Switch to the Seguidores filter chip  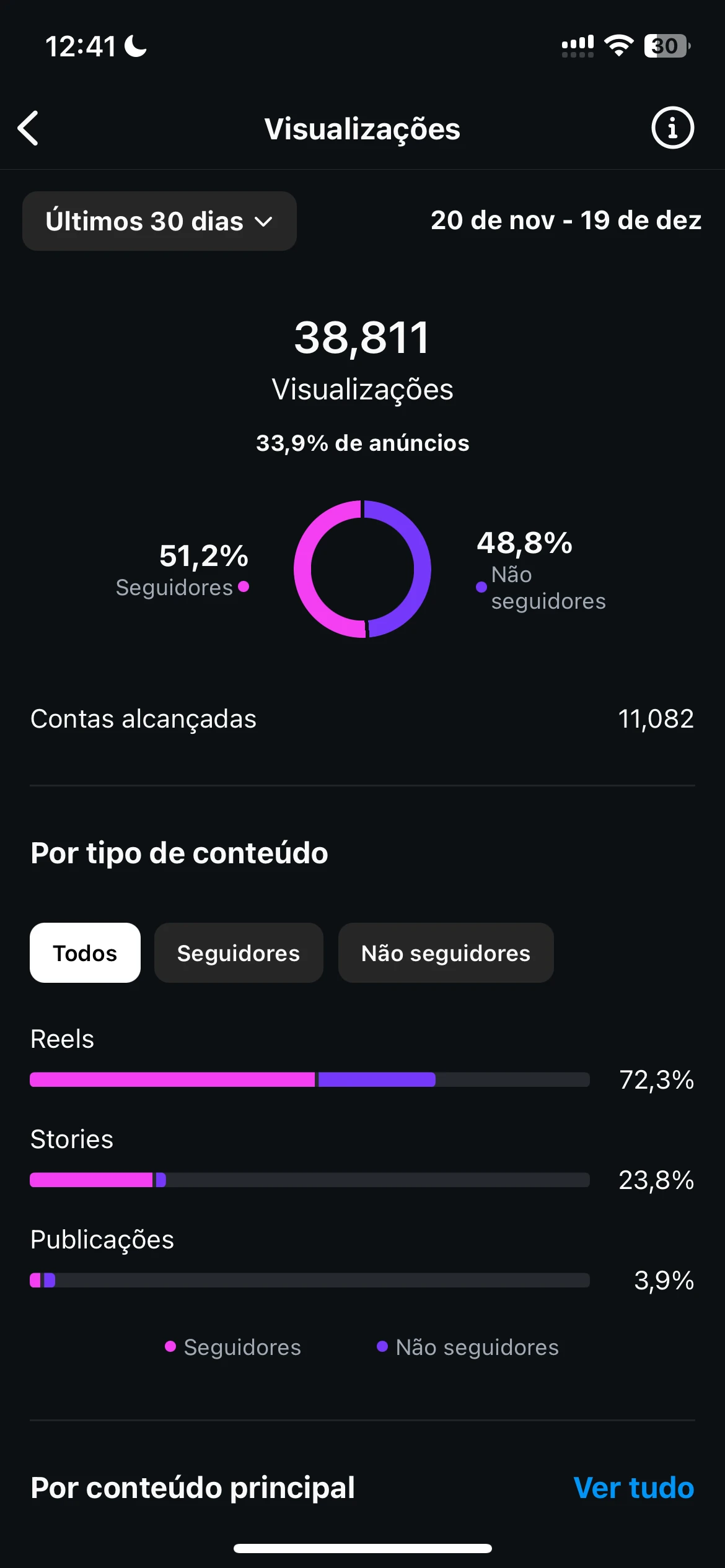pyautogui.click(x=239, y=953)
